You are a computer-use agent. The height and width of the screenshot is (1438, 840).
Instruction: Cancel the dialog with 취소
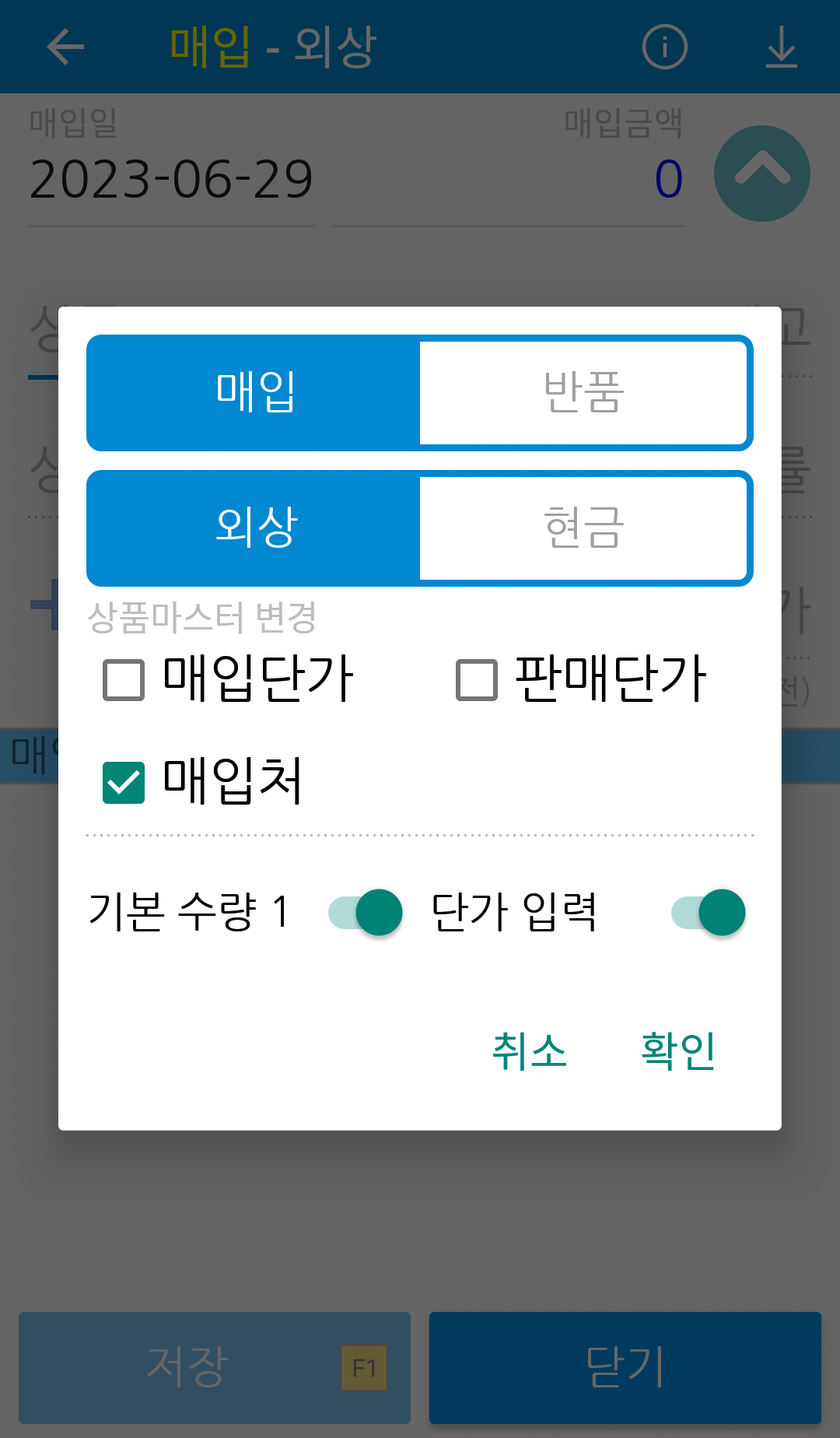coord(530,1051)
